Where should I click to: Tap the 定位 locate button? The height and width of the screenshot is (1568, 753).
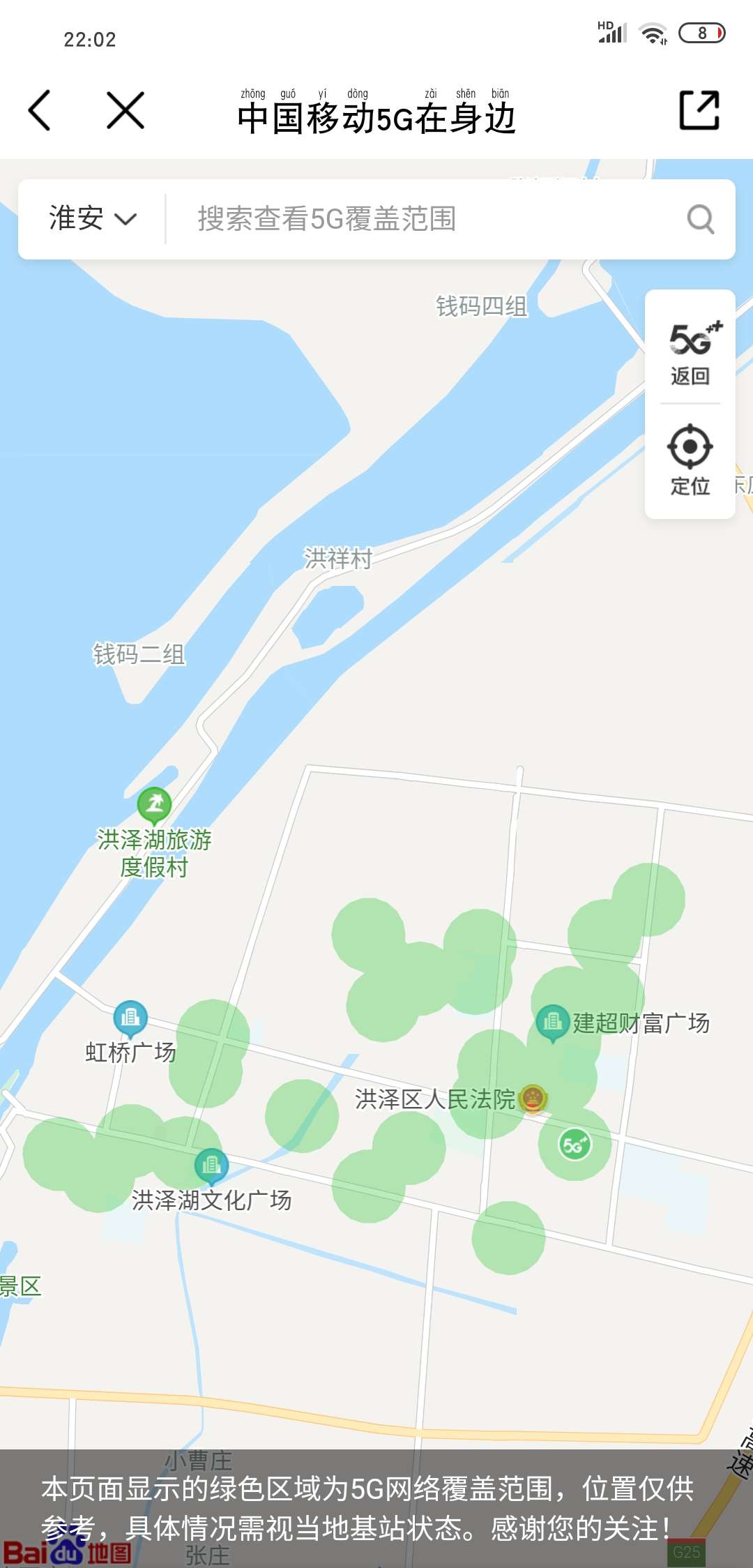coord(690,460)
